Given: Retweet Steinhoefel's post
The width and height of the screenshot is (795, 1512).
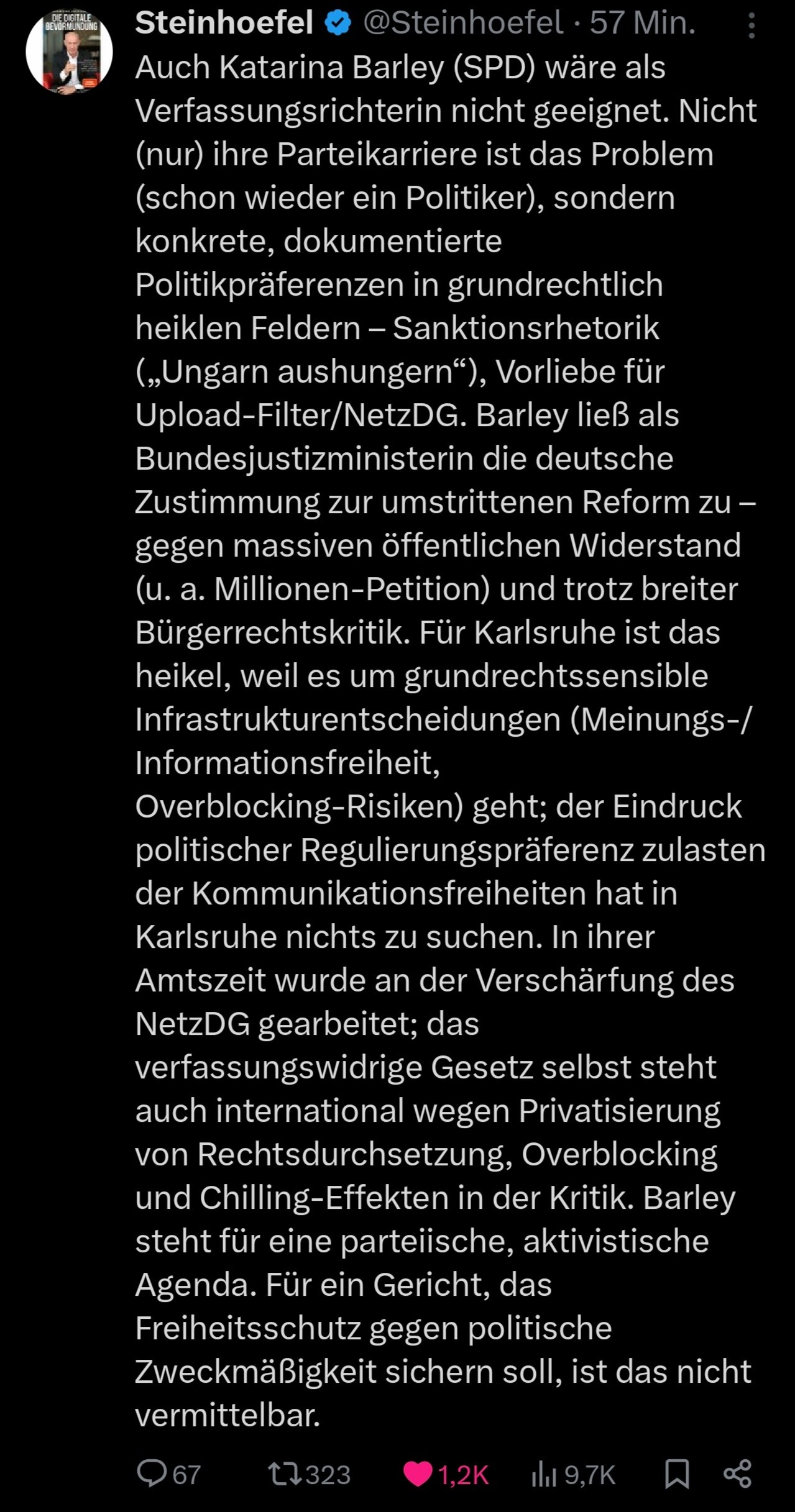Looking at the screenshot, I should tap(285, 1473).
